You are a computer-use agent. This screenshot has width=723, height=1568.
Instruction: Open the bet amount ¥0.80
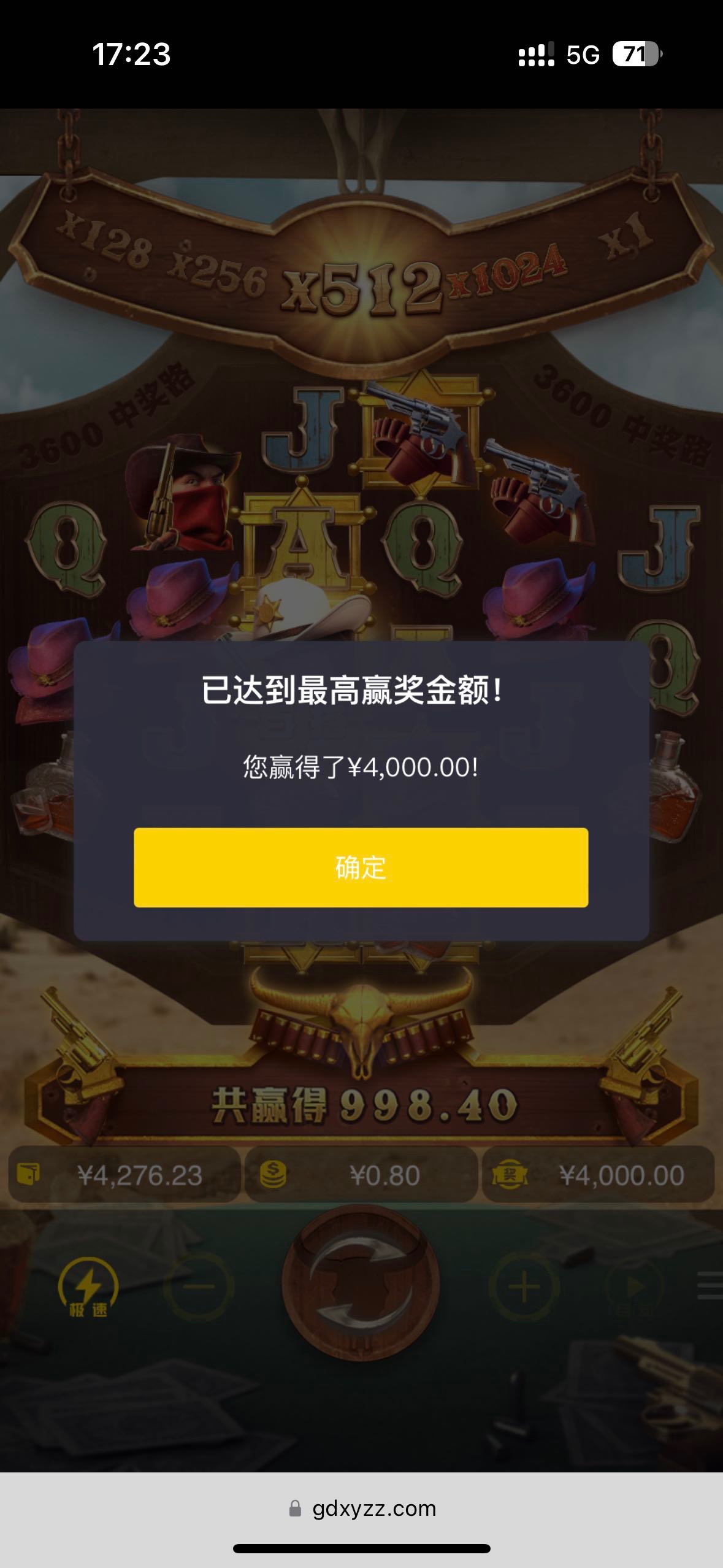pos(361,1175)
